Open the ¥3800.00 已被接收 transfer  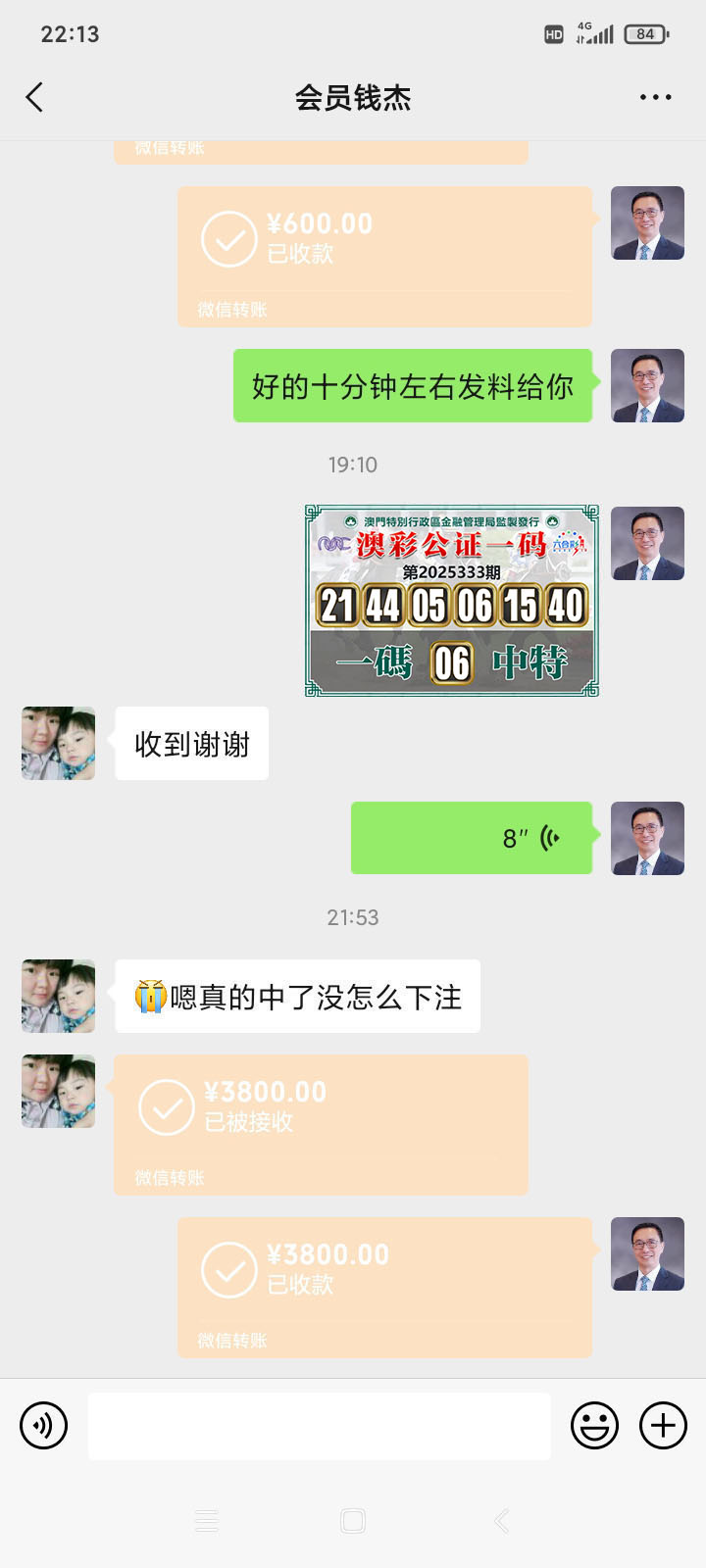321,1124
